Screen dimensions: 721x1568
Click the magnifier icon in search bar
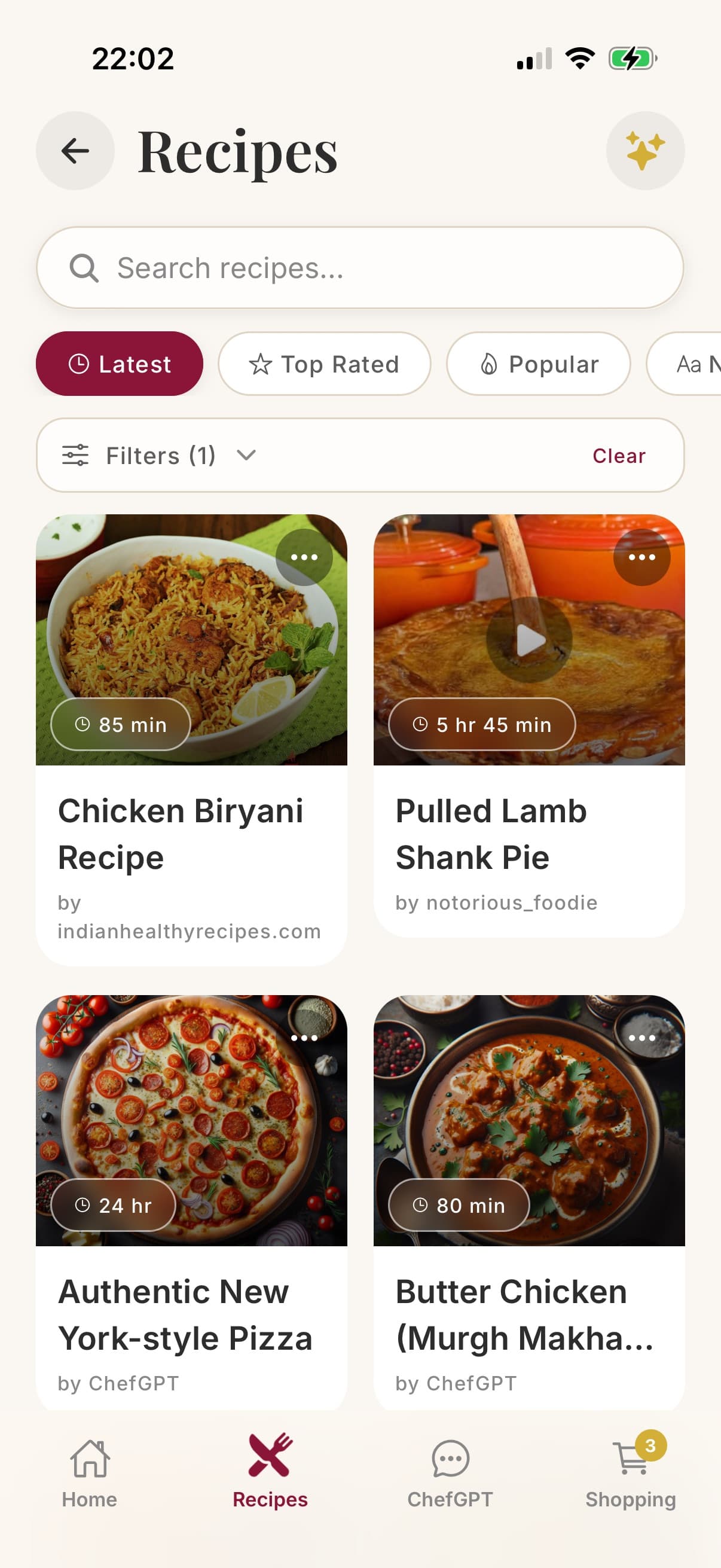(84, 267)
